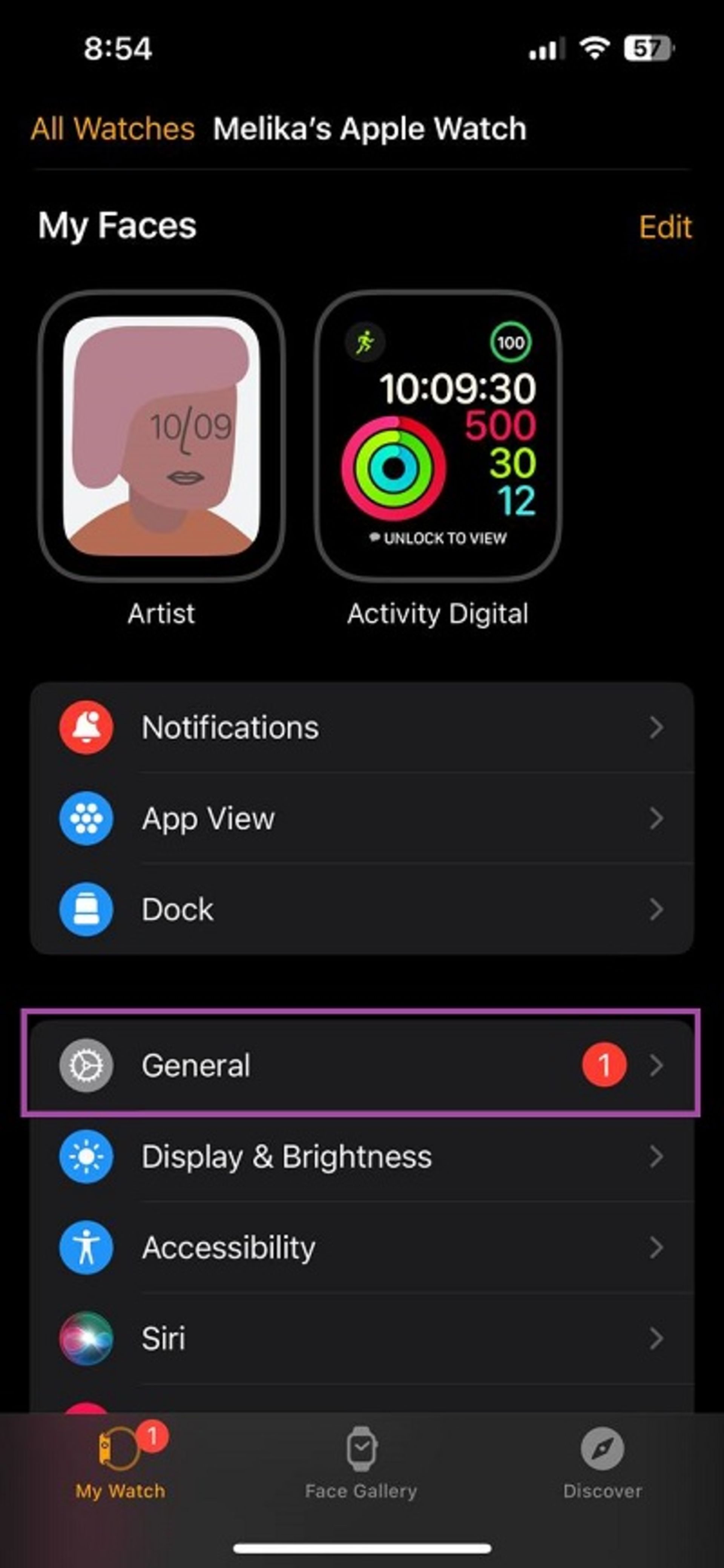
Task: Open Display & Brightness settings
Action: pyautogui.click(x=361, y=1156)
